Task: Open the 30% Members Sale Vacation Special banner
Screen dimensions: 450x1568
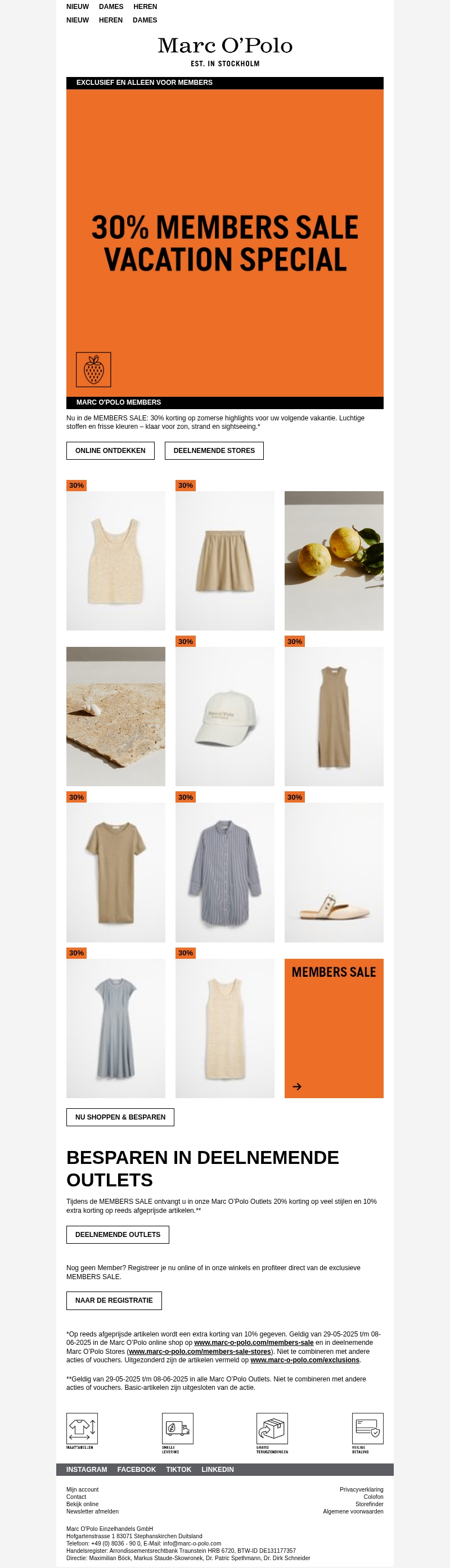Action: (224, 242)
